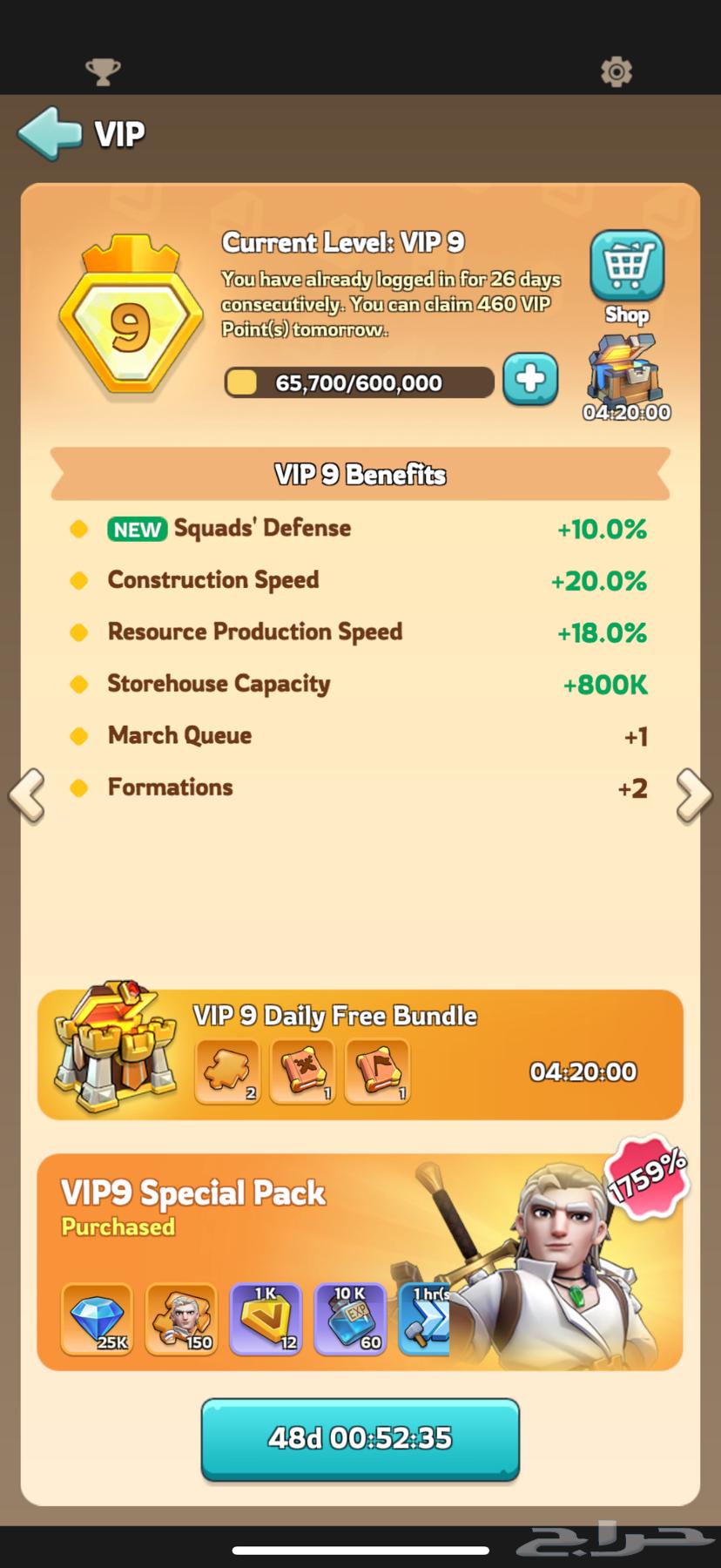Screen dimensions: 721x1568
Task: Open the VIP 9 Daily Free Bundle
Action: point(360,1054)
